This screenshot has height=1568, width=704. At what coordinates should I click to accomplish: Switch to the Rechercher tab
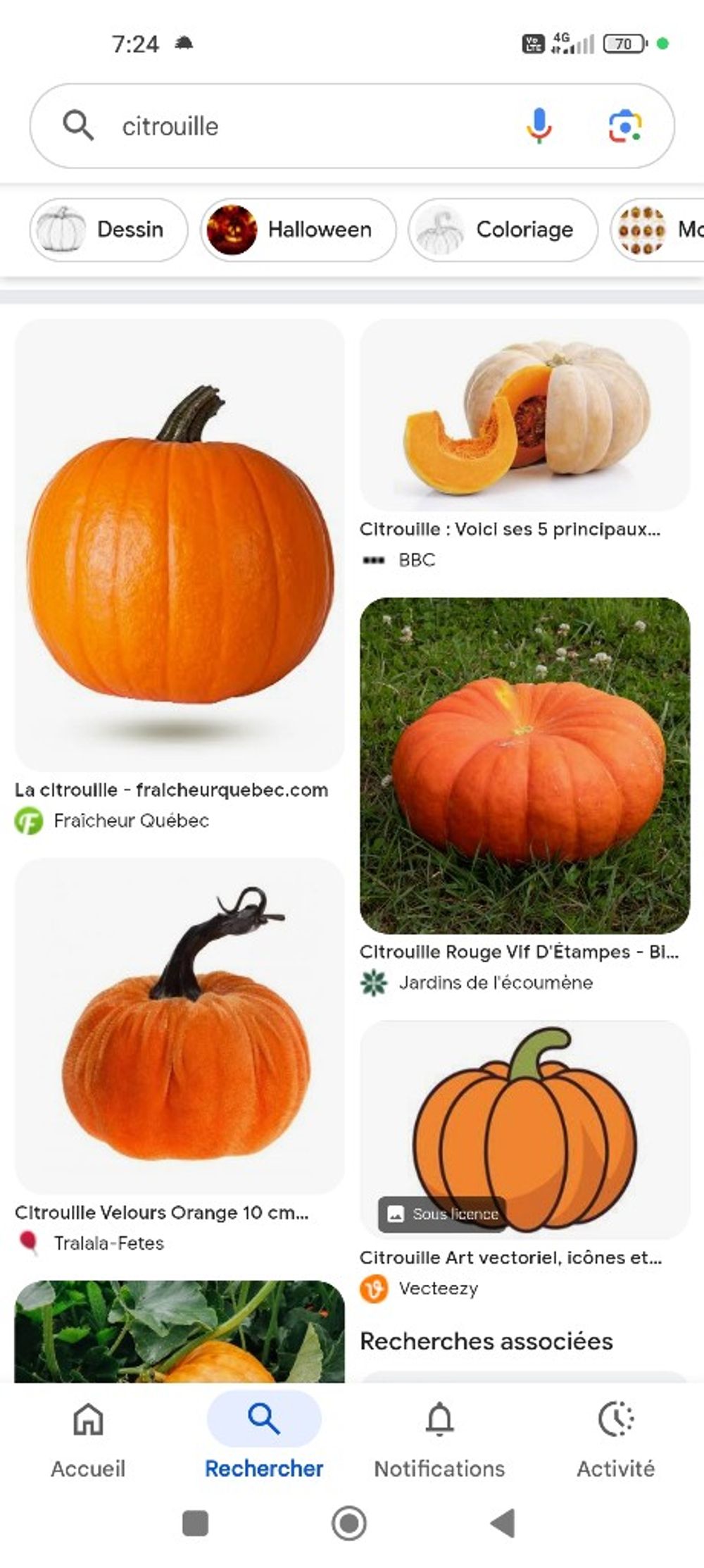pyautogui.click(x=264, y=1438)
